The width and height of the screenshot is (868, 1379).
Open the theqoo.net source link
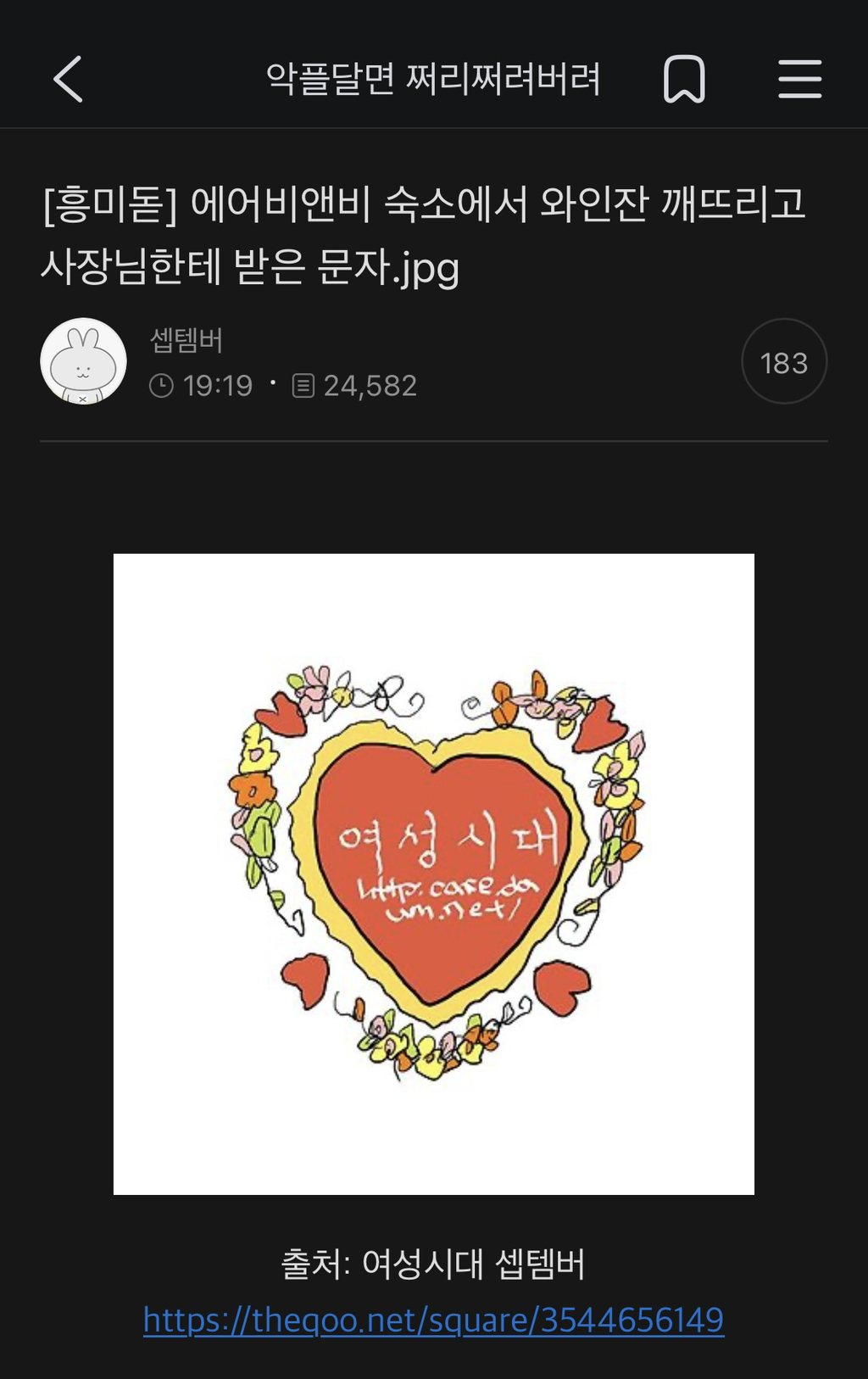(433, 1320)
